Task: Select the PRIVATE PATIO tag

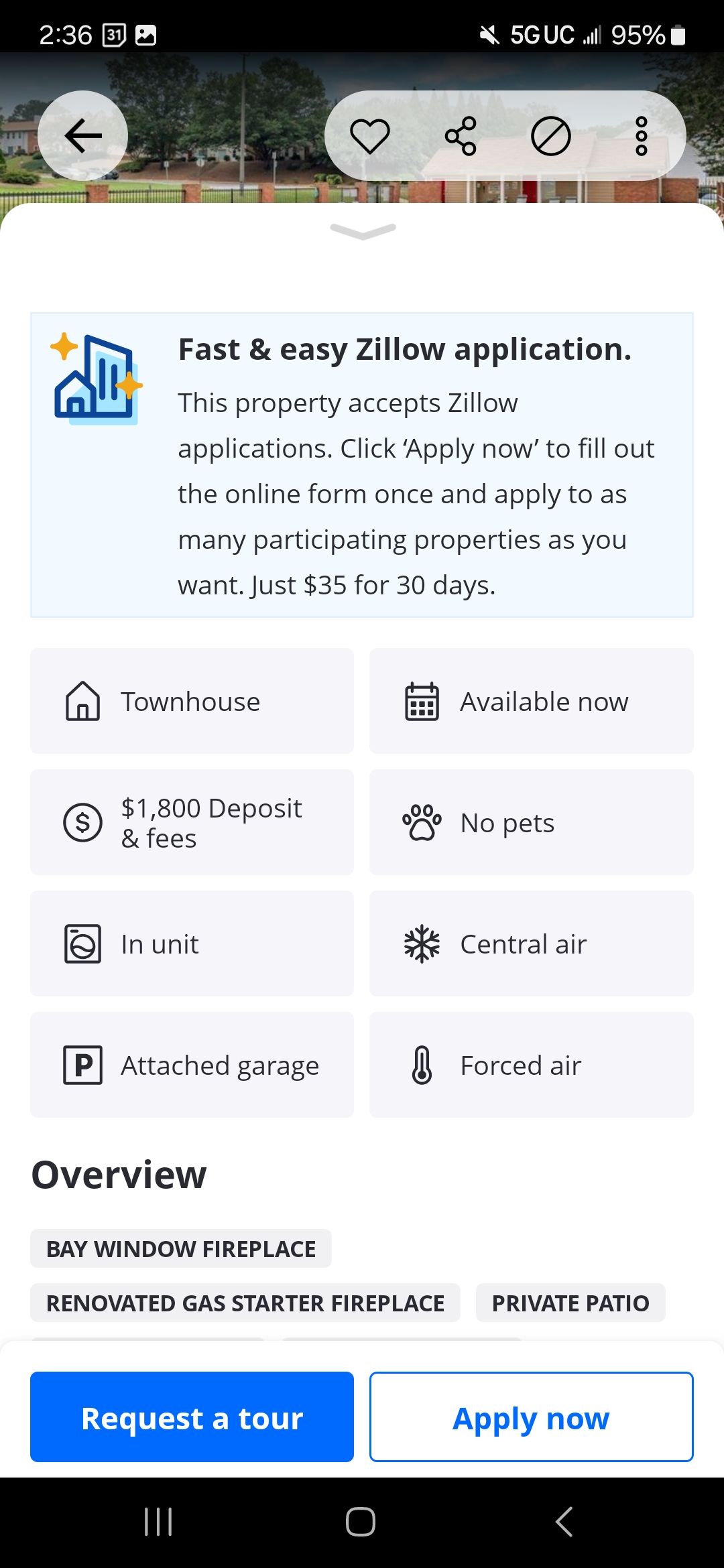Action: 570,1303
